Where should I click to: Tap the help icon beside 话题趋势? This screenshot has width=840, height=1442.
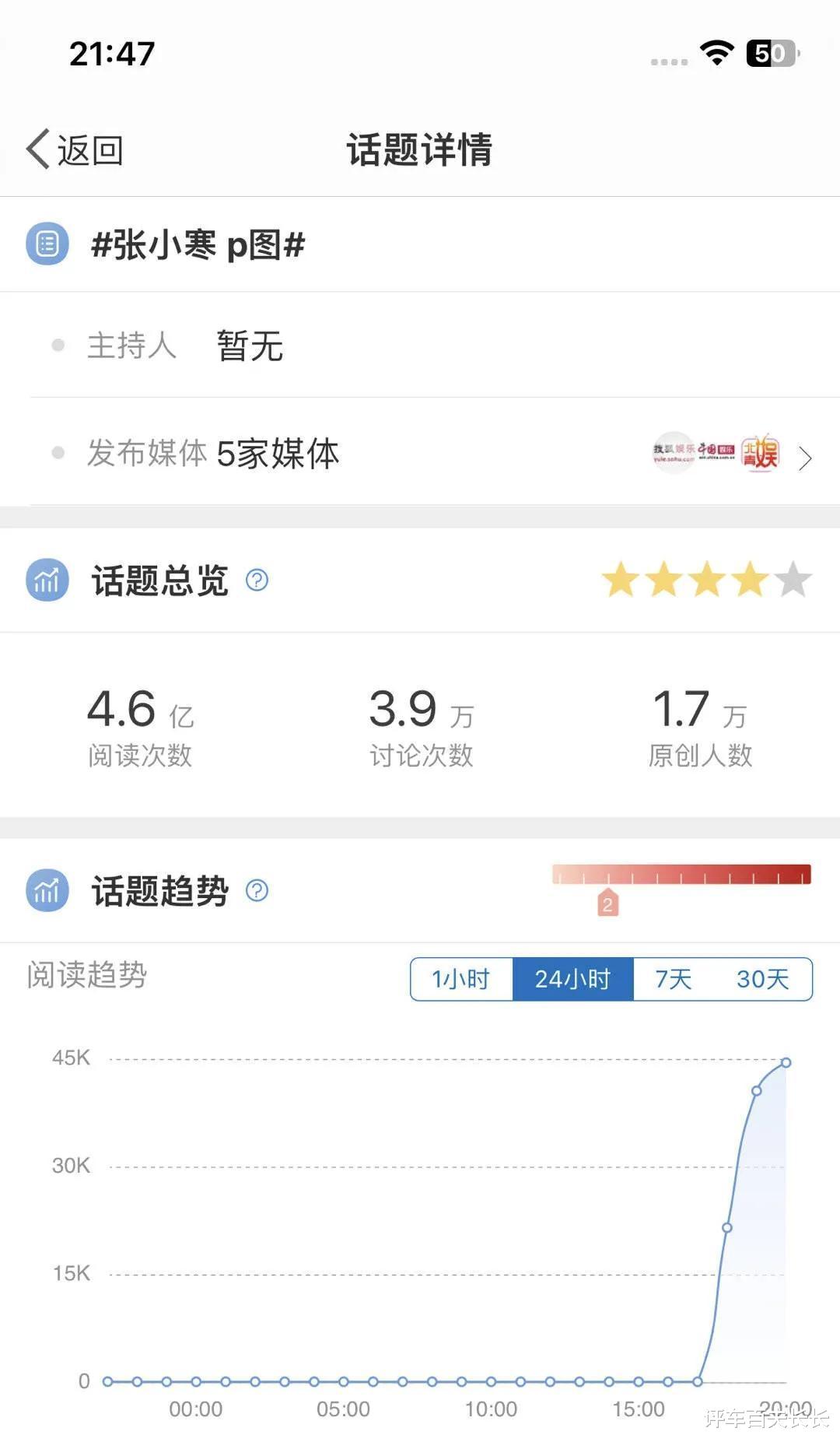click(x=257, y=890)
